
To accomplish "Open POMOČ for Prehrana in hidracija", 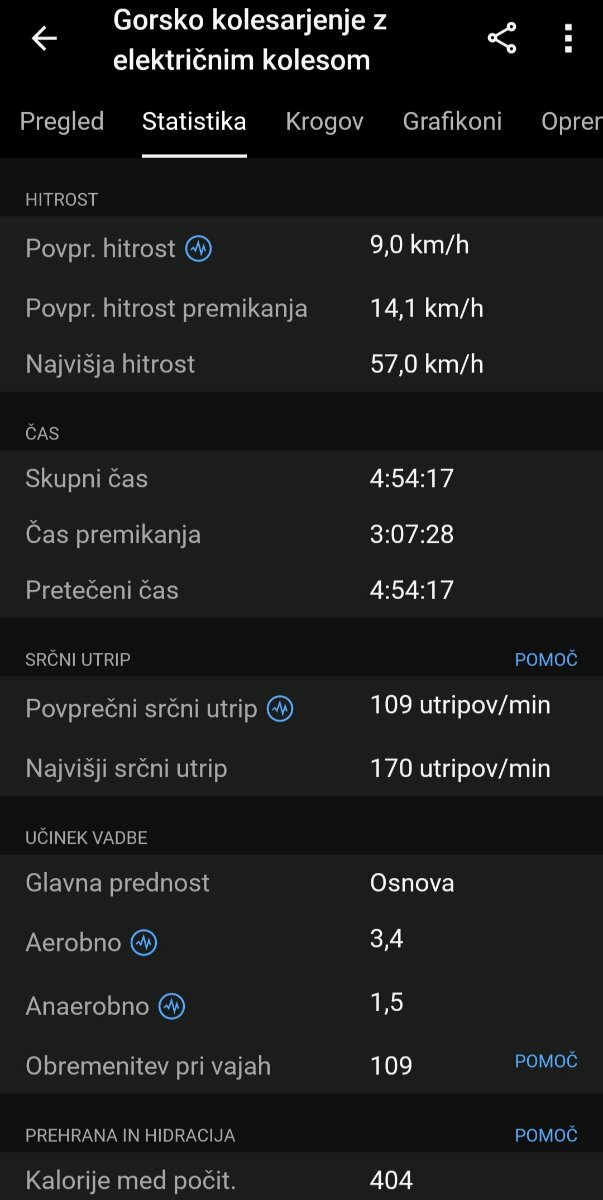I will click(546, 1136).
